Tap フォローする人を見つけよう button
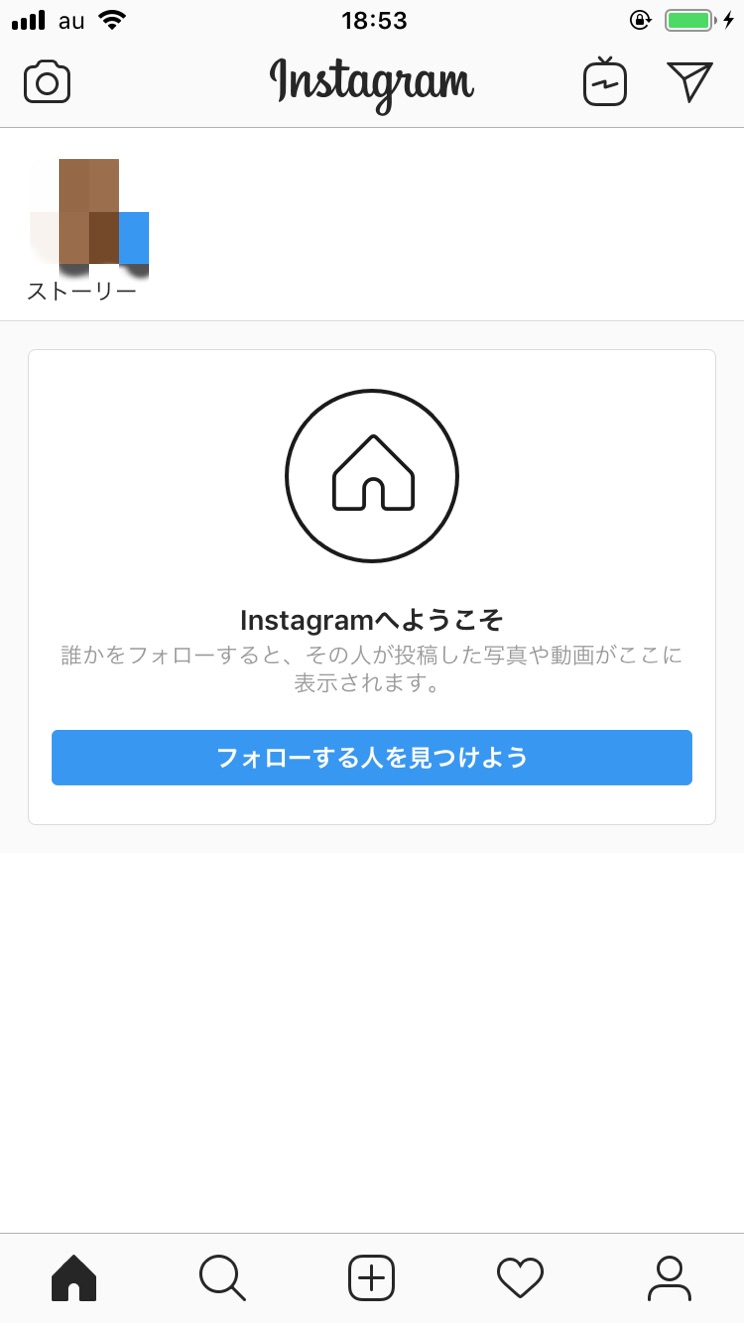 coord(372,757)
